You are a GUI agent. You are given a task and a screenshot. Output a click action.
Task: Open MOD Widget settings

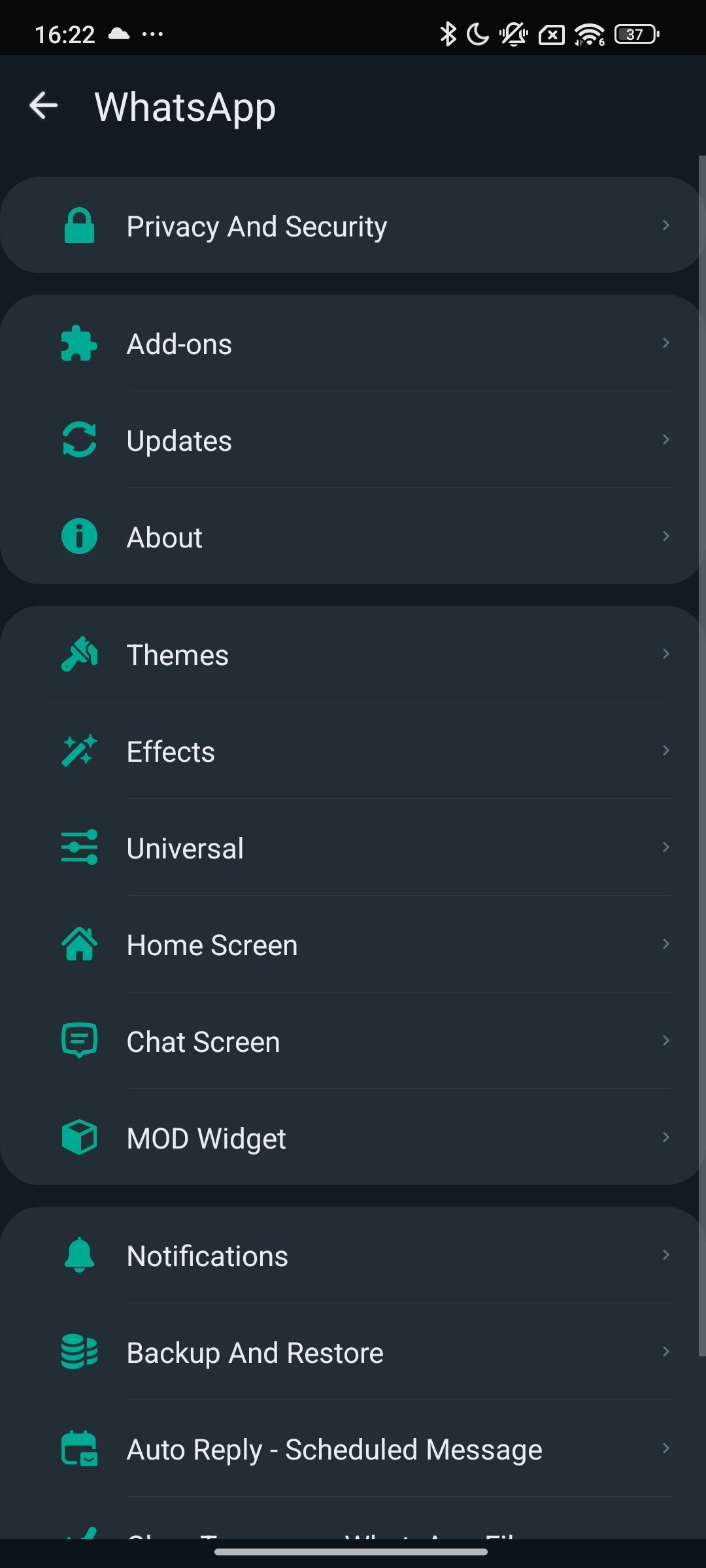tap(353, 1137)
